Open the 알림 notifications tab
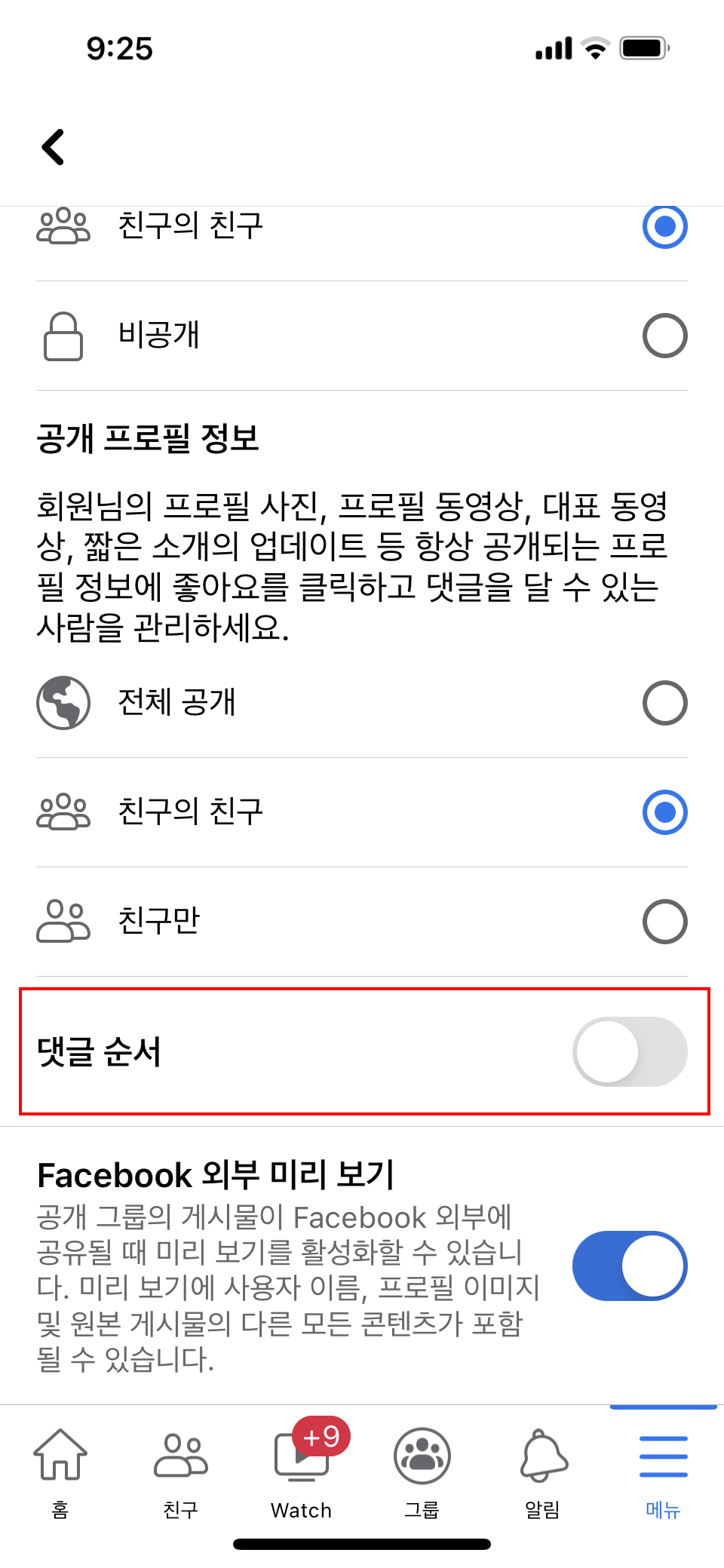 (543, 1473)
